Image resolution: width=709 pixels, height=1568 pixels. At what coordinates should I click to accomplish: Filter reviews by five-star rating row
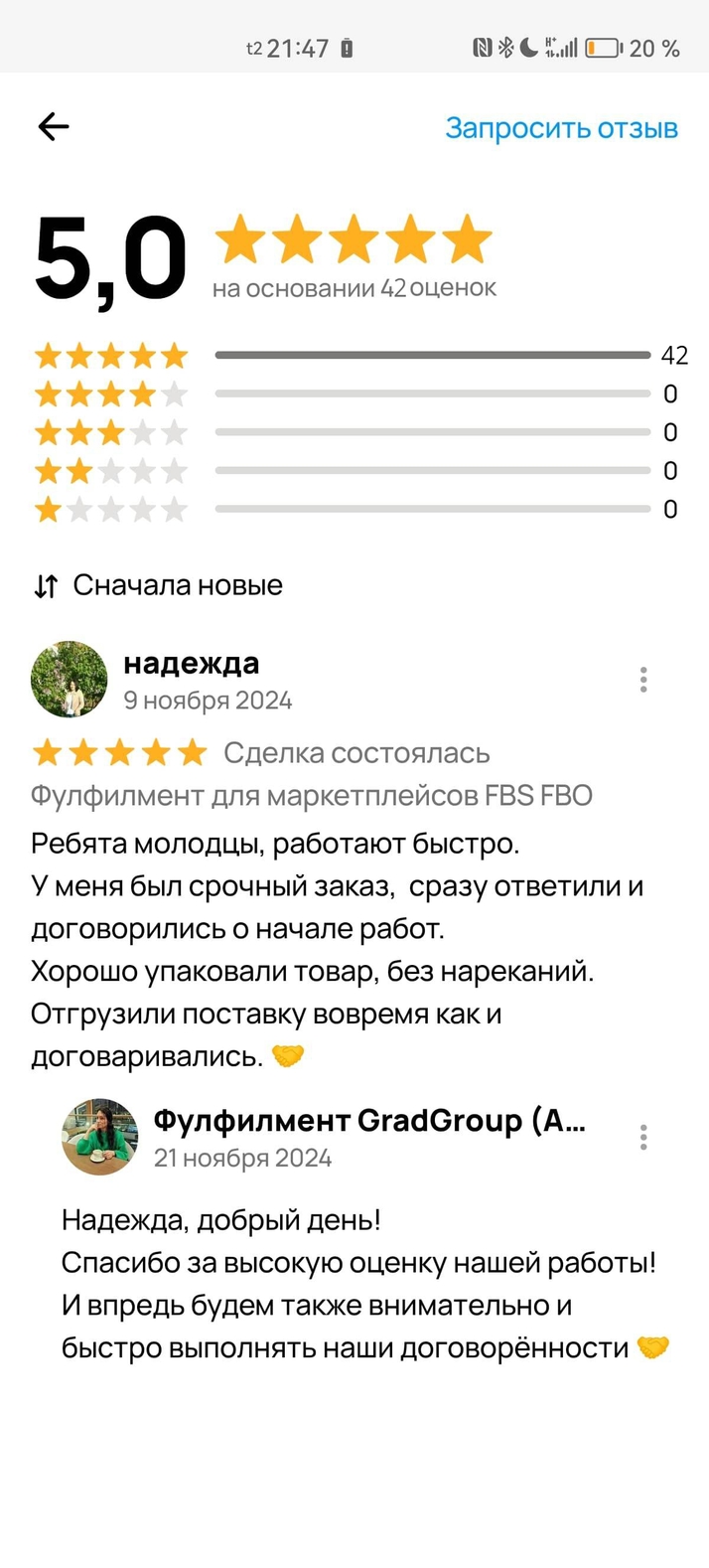[x=357, y=355]
